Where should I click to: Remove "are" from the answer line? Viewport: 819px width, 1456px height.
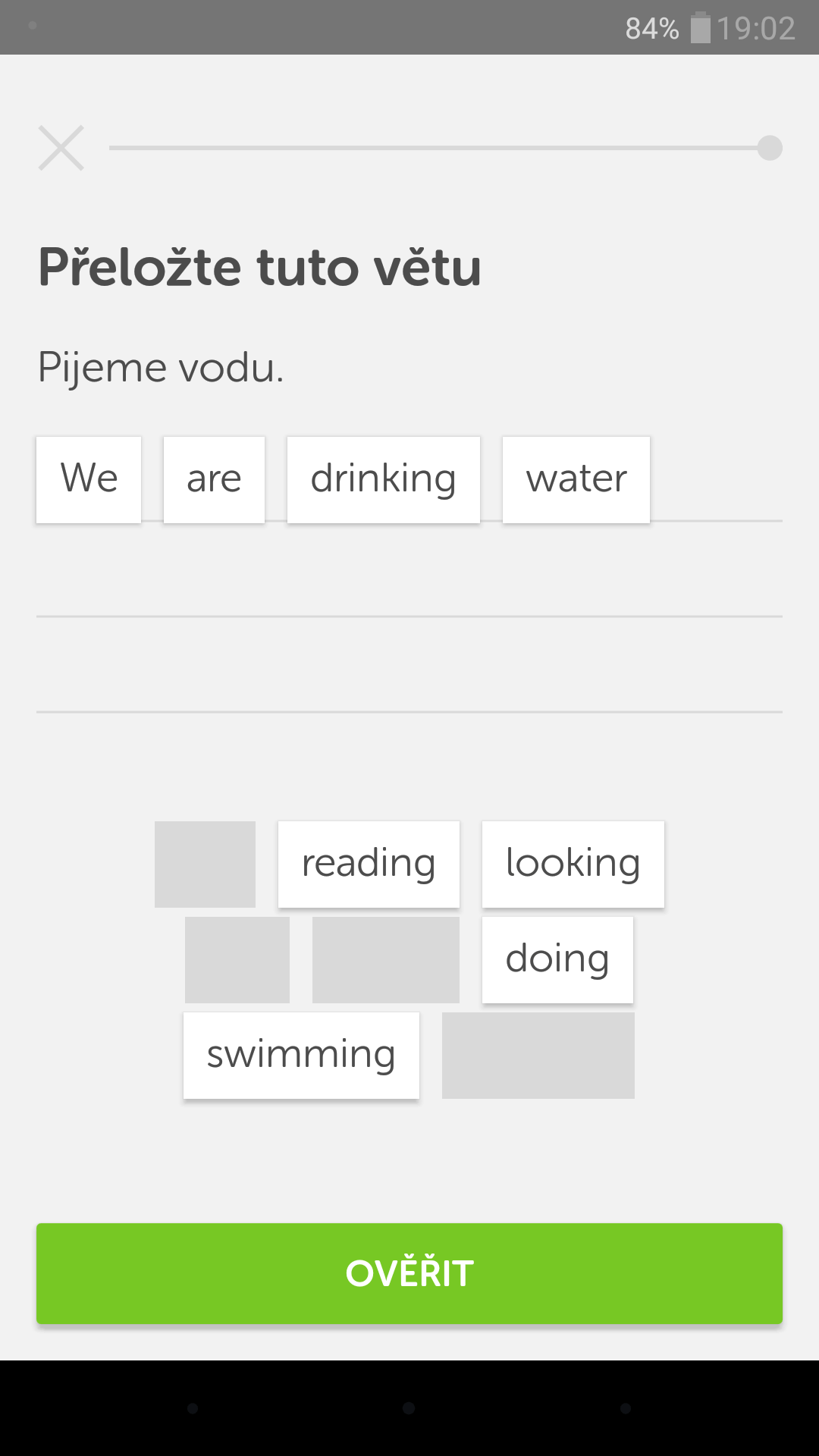tap(214, 479)
